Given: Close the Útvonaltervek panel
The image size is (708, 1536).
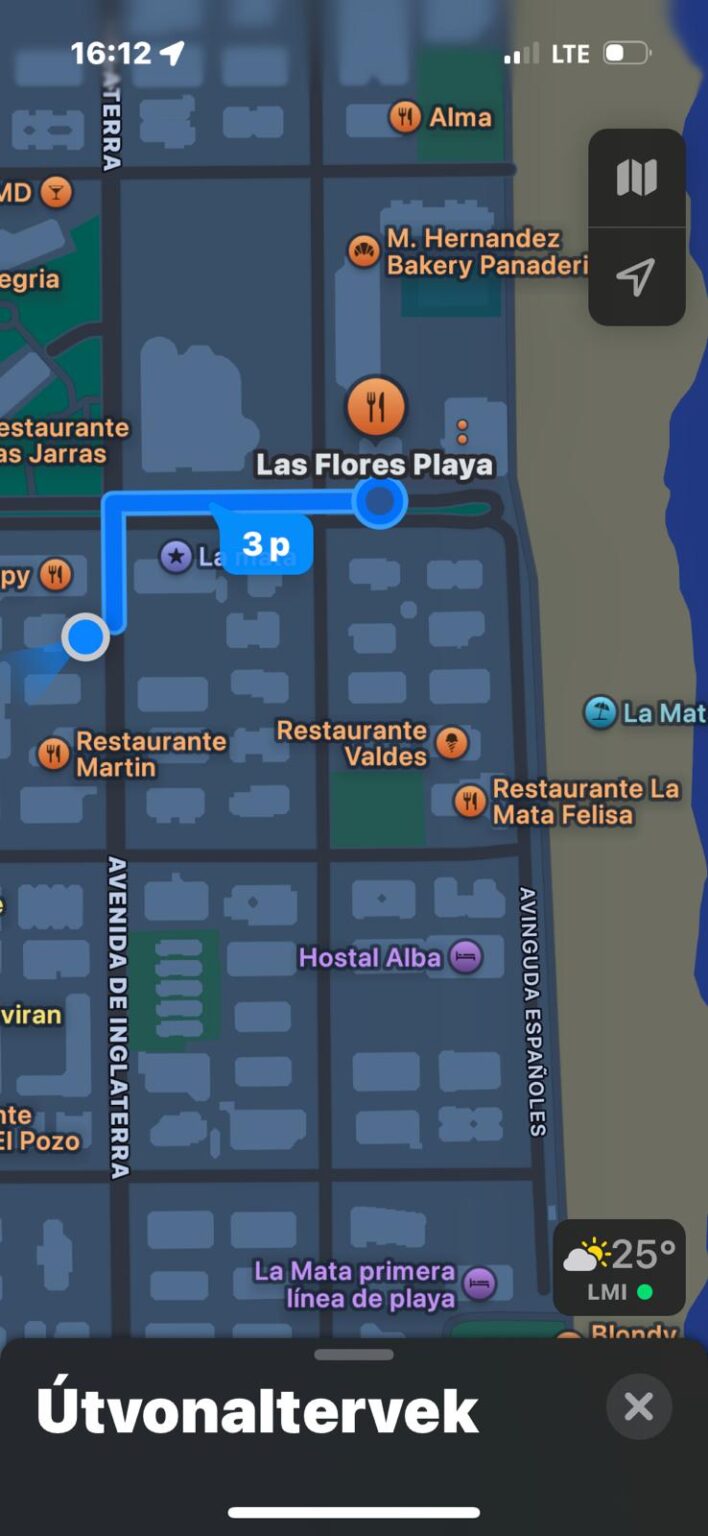Looking at the screenshot, I should 638,1407.
